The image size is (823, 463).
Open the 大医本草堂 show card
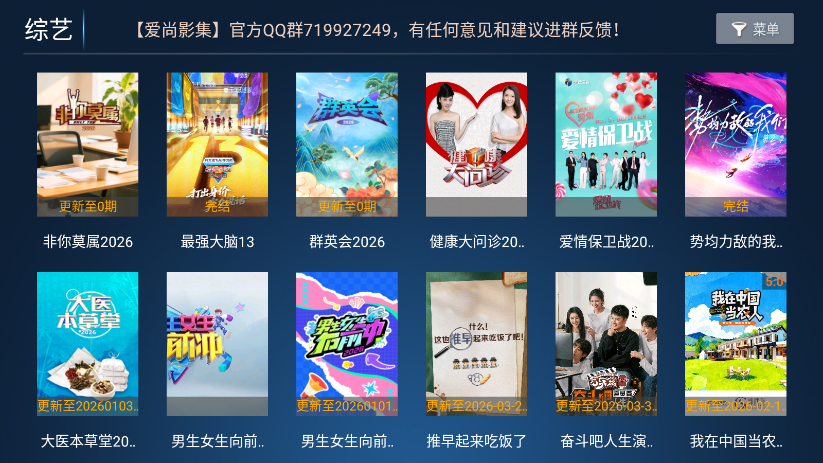(x=87, y=344)
